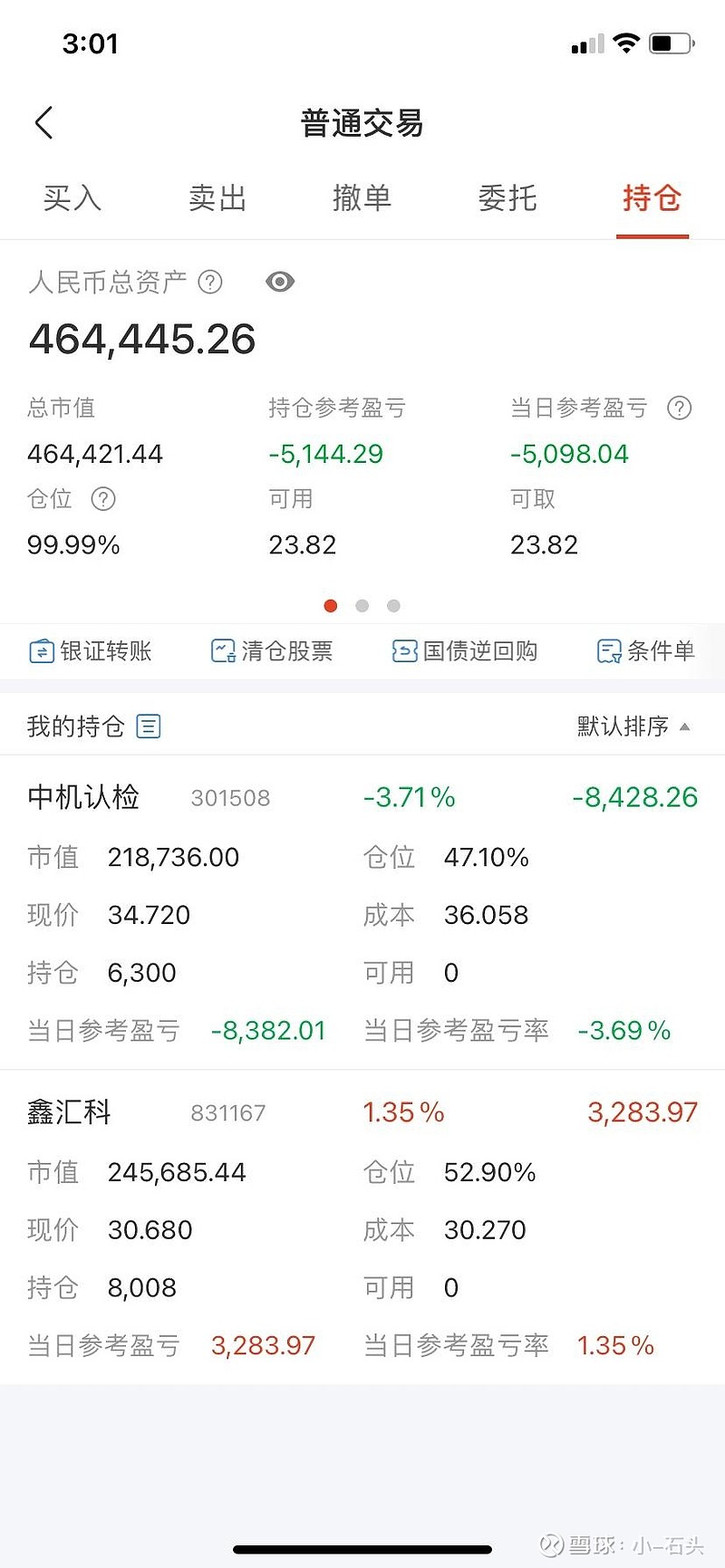Open the 鑫汇科 holding details
Viewport: 725px width, 1568px height.
coord(362,1227)
